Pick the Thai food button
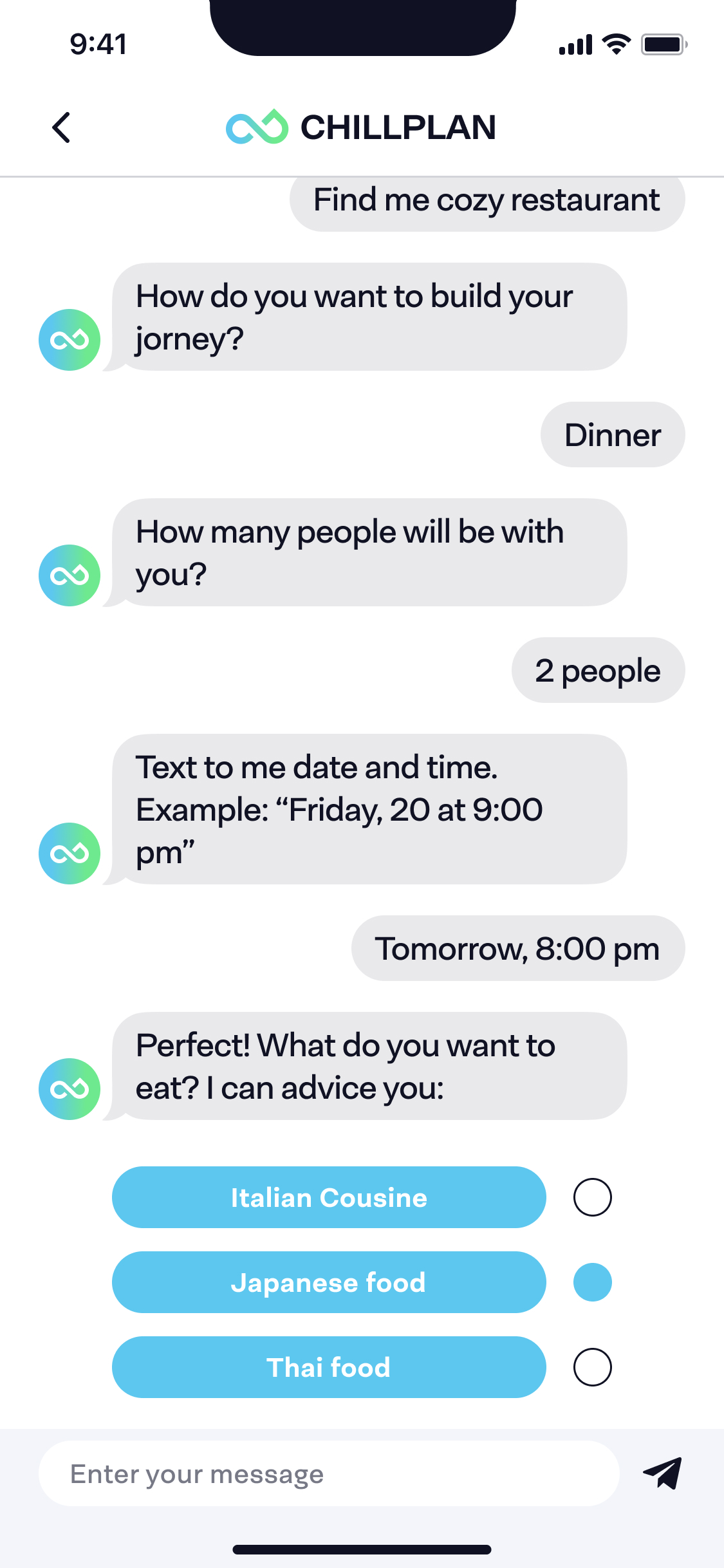The width and height of the screenshot is (724, 1568). pos(329,1367)
